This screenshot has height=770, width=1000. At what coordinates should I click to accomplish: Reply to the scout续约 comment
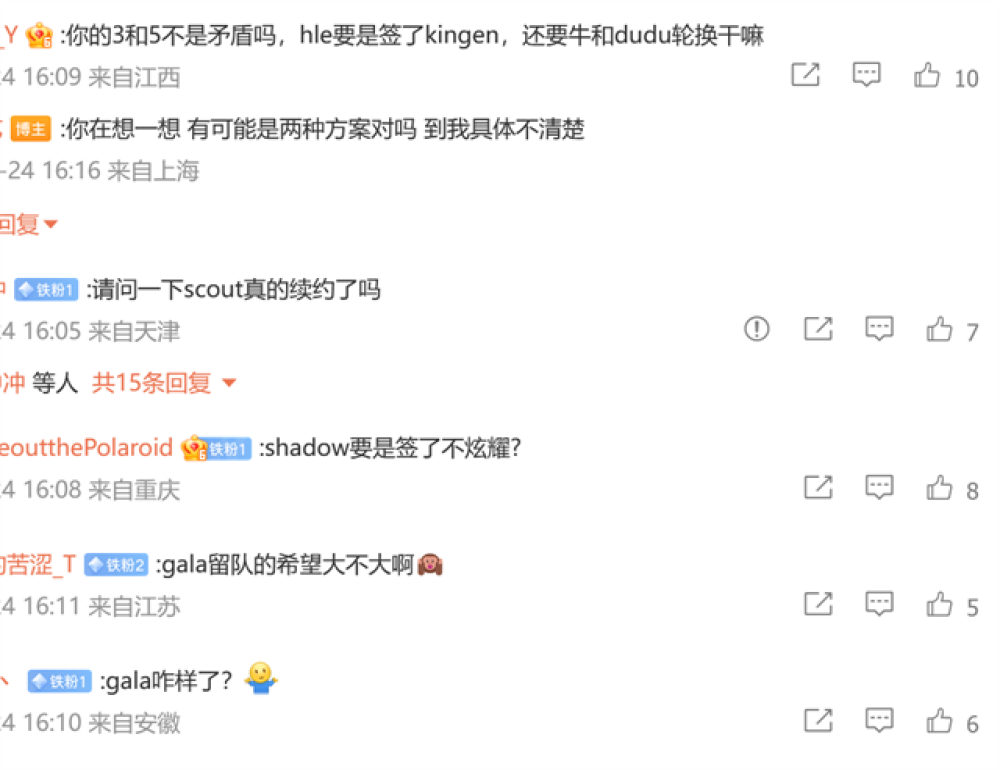[x=879, y=329]
